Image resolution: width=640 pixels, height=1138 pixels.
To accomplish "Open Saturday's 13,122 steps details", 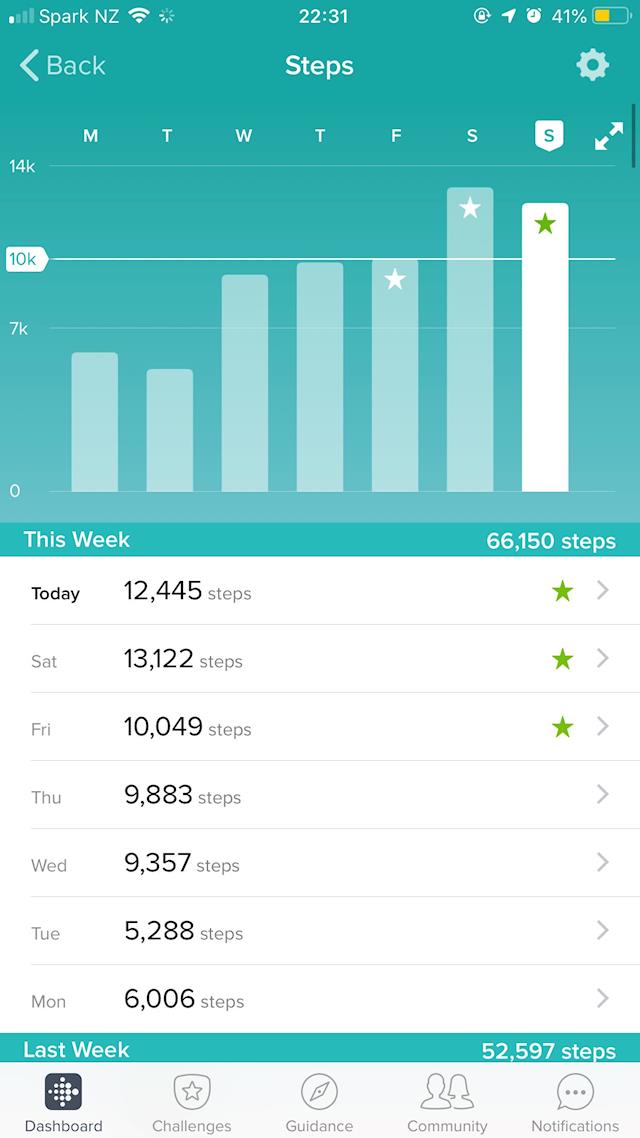I will (x=320, y=660).
